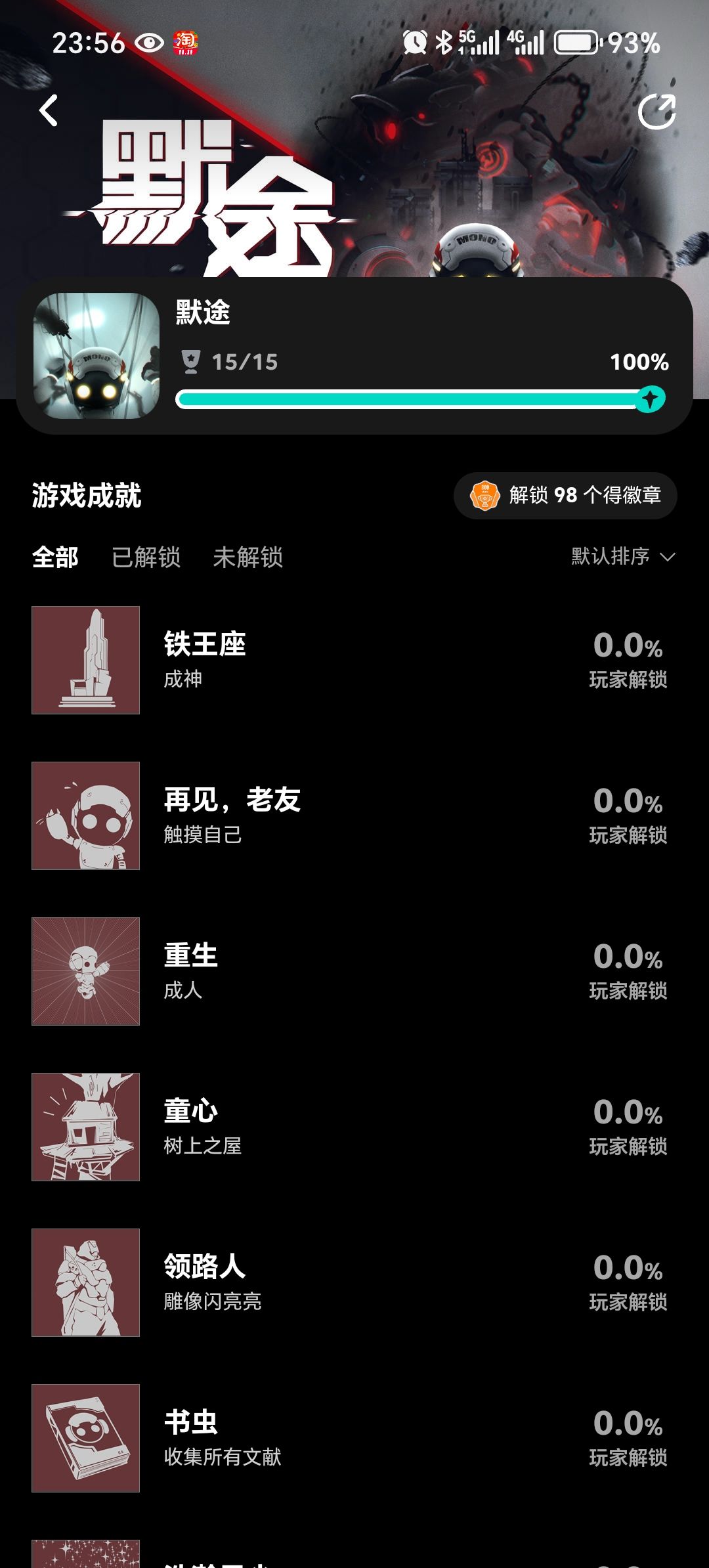Open the 默认排序 sorting dropdown

coord(607,557)
